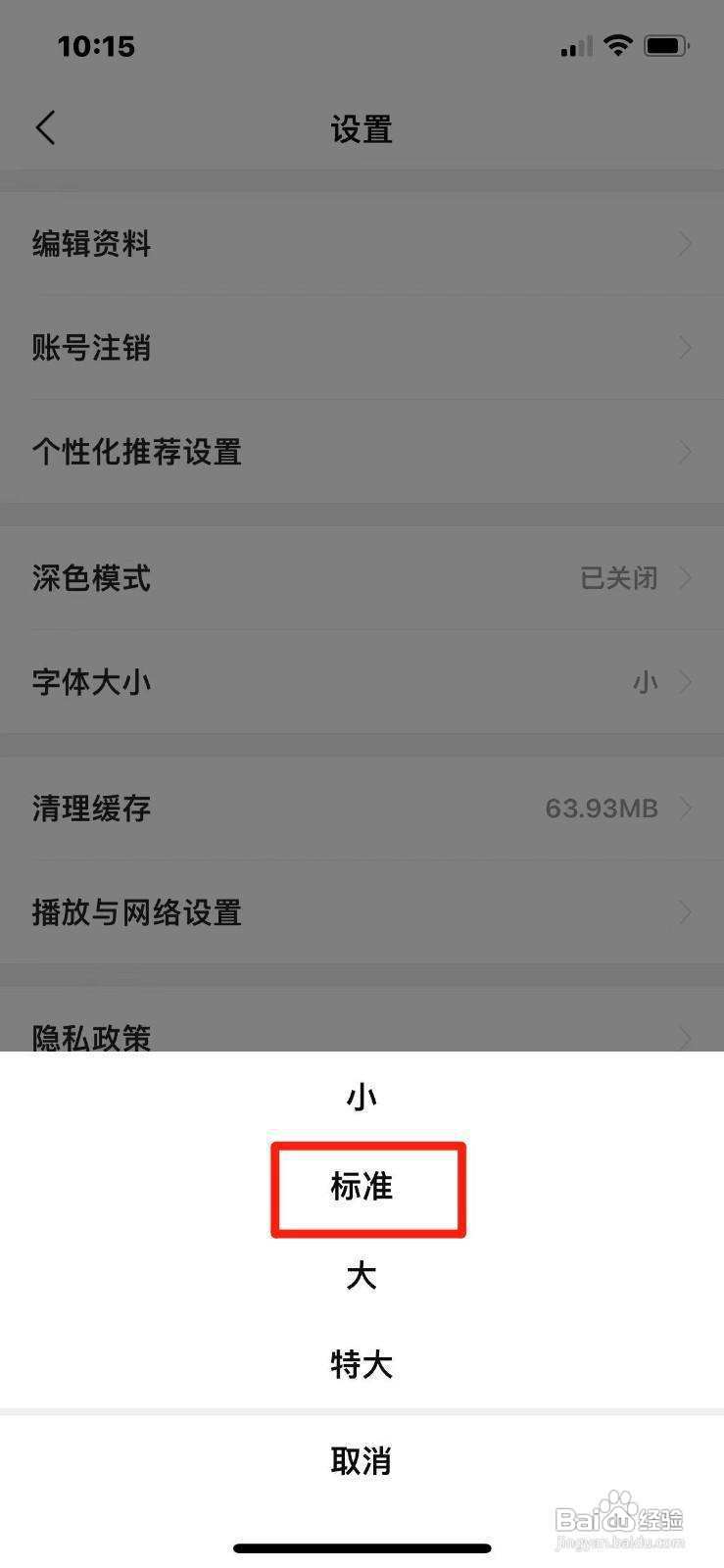Select the highlighted 标准 font size

coord(362,1188)
